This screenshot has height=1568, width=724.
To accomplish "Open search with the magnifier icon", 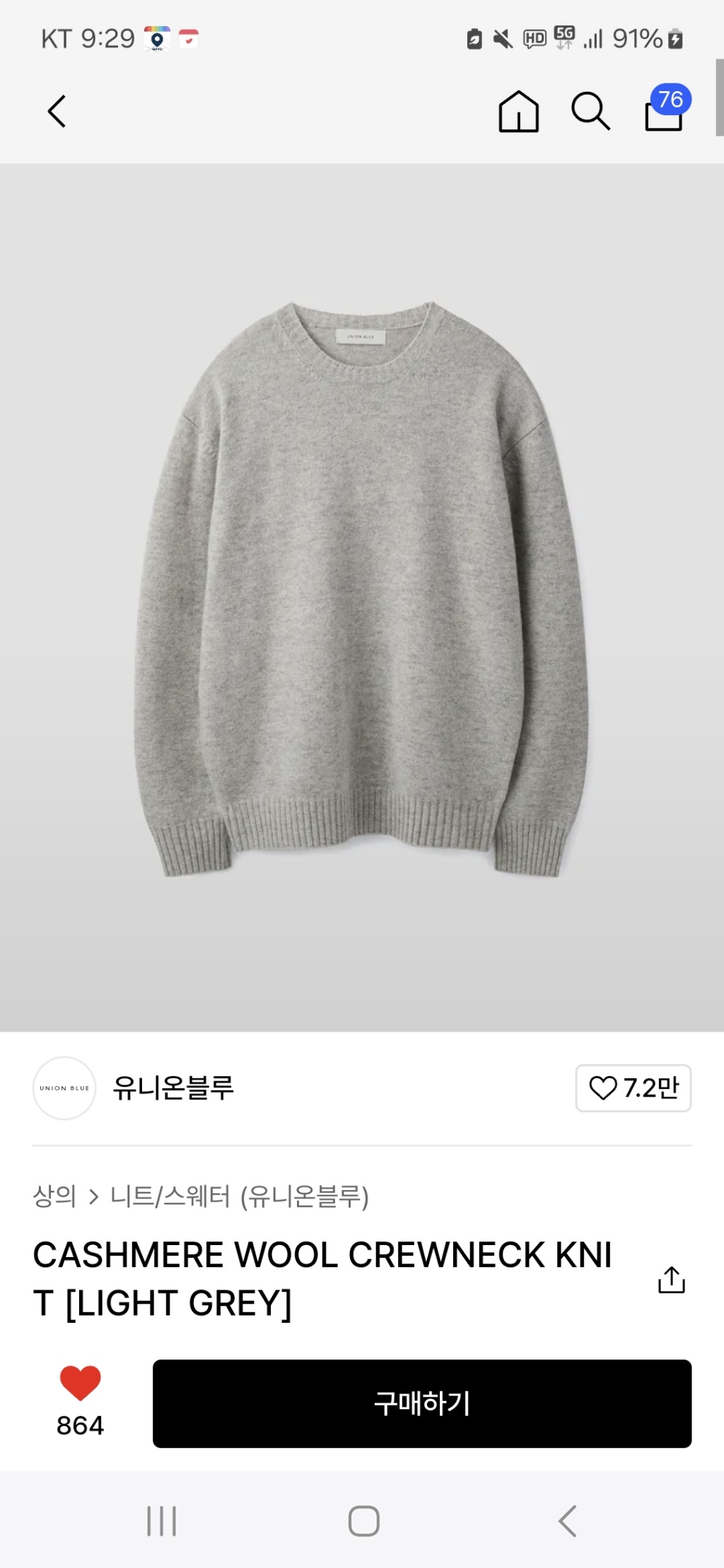I will click(x=590, y=112).
